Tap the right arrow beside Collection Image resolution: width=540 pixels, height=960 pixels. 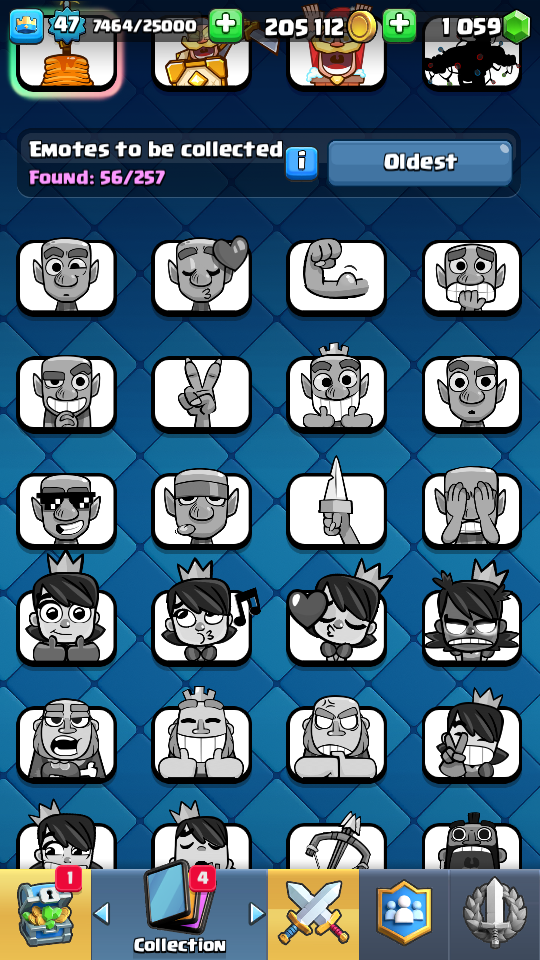pyautogui.click(x=257, y=913)
